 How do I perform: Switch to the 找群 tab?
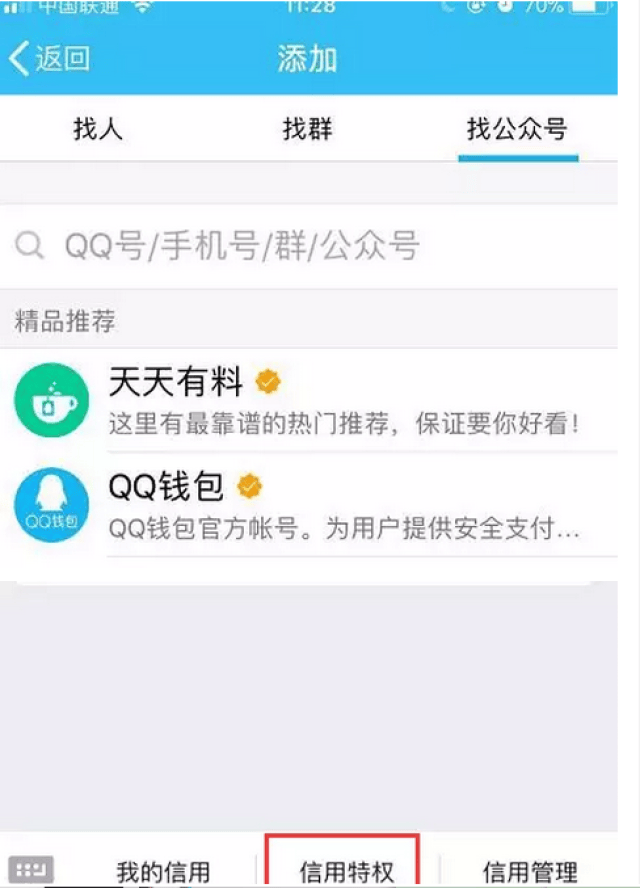pos(307,129)
